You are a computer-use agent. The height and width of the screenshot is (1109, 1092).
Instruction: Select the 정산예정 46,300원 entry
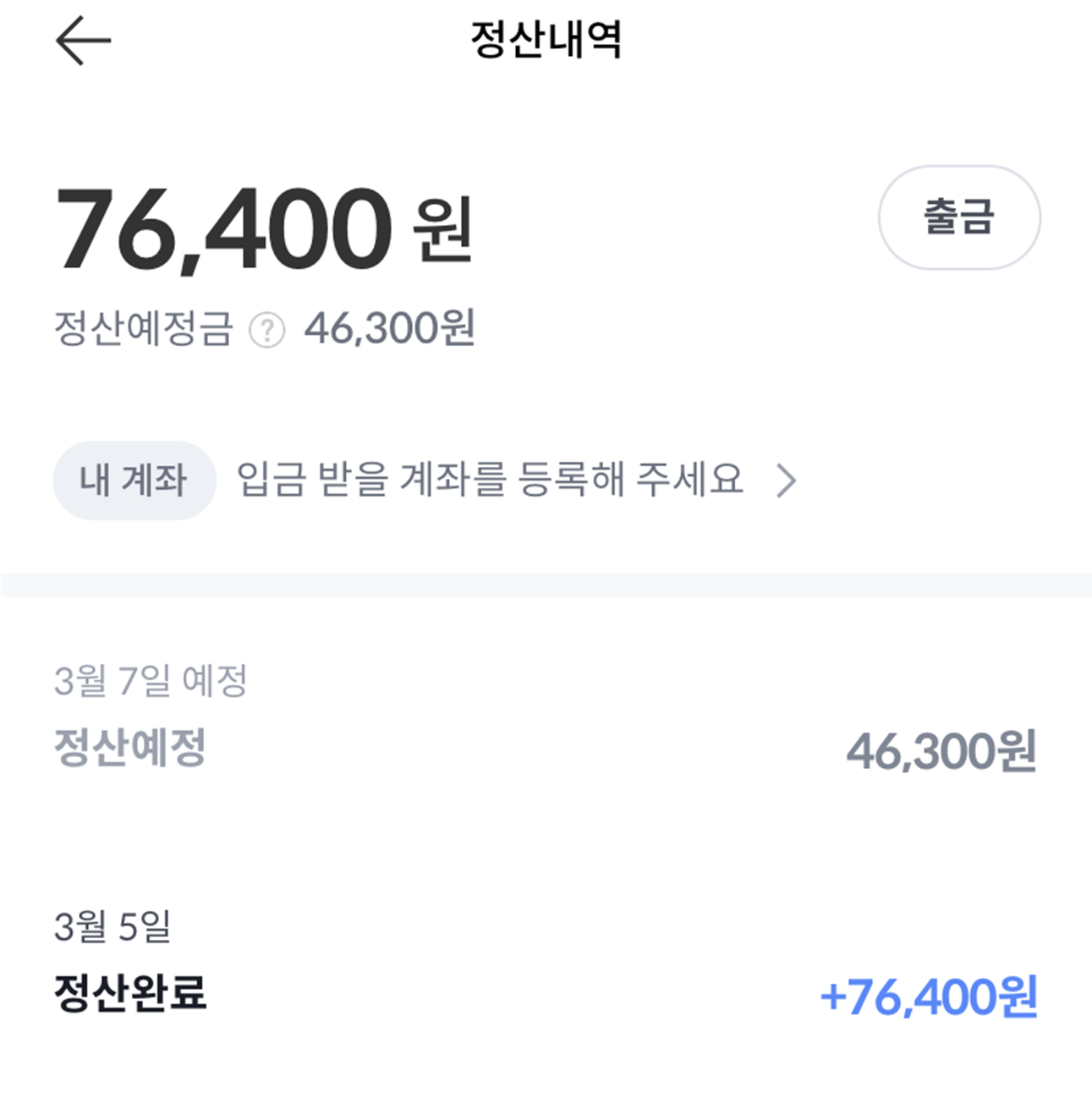click(546, 749)
